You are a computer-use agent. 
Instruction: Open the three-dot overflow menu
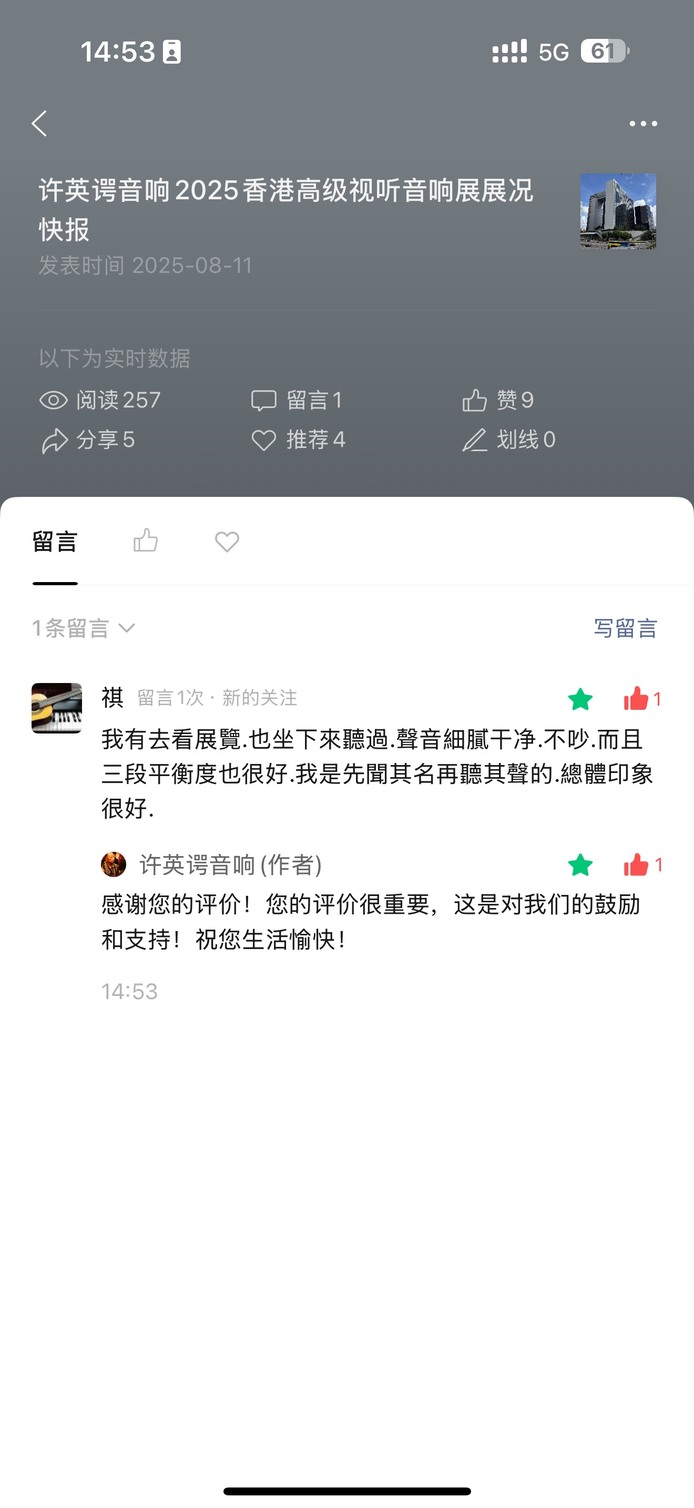coord(643,124)
